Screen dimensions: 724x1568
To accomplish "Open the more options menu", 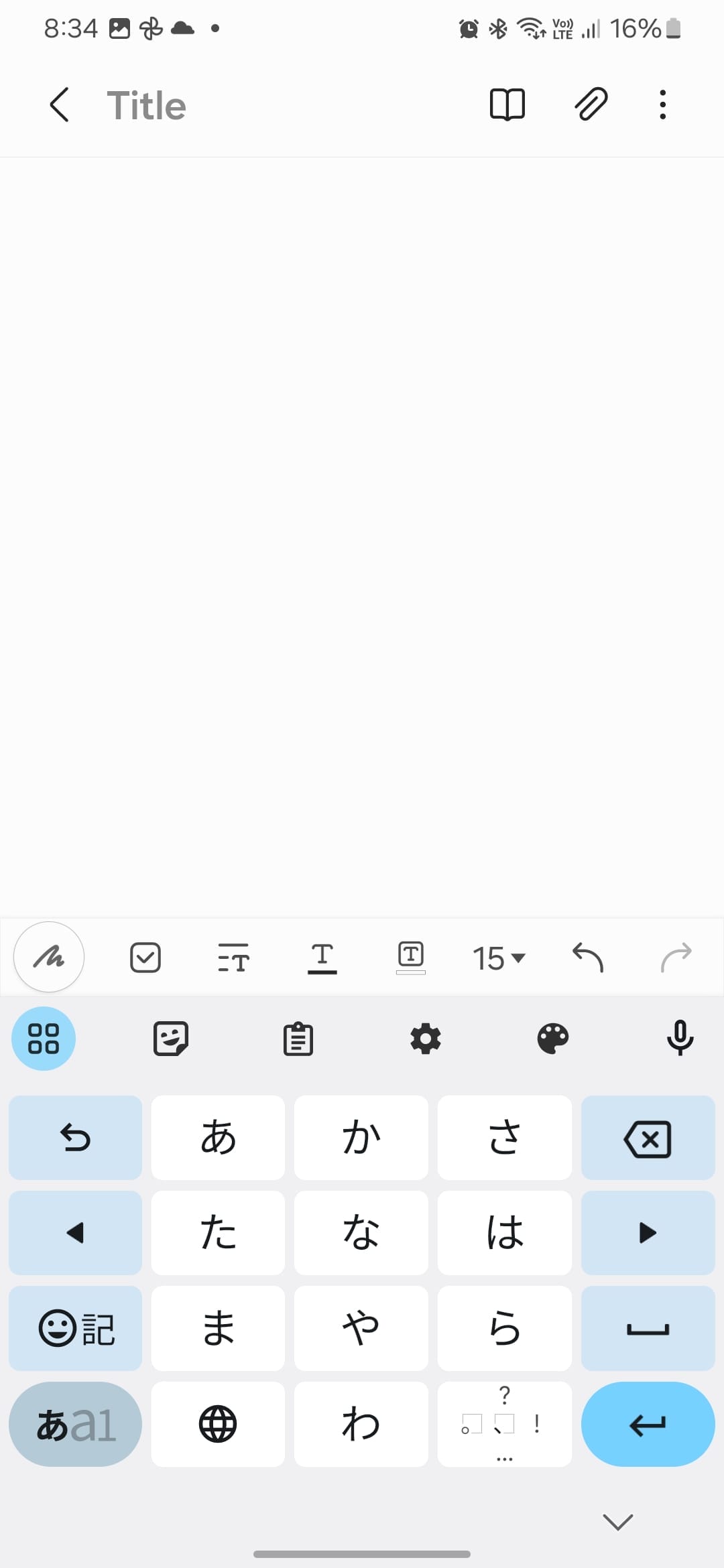I will [662, 105].
